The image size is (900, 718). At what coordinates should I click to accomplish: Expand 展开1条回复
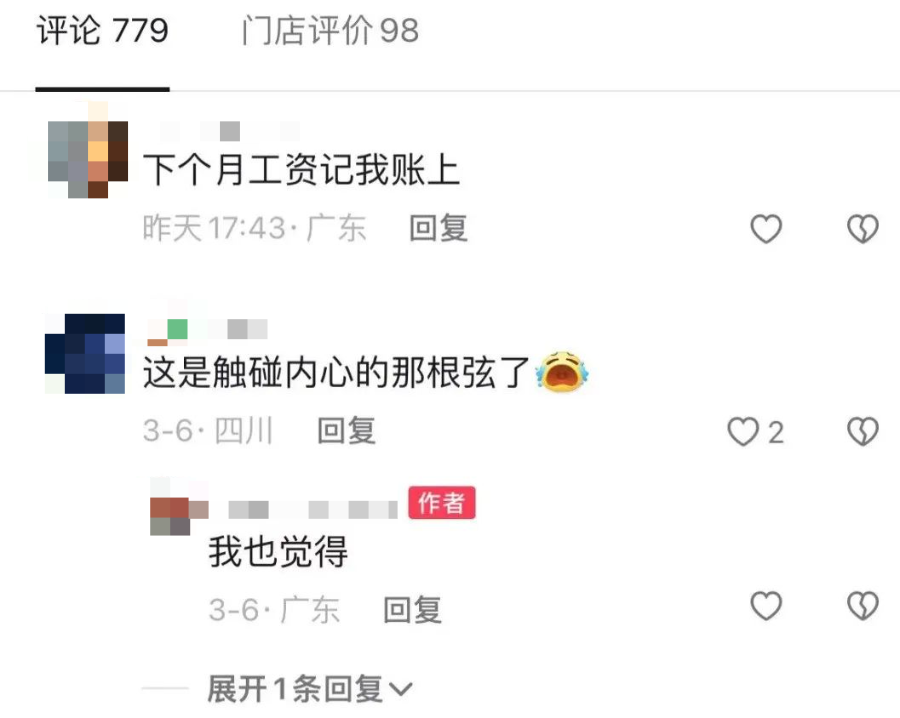310,688
